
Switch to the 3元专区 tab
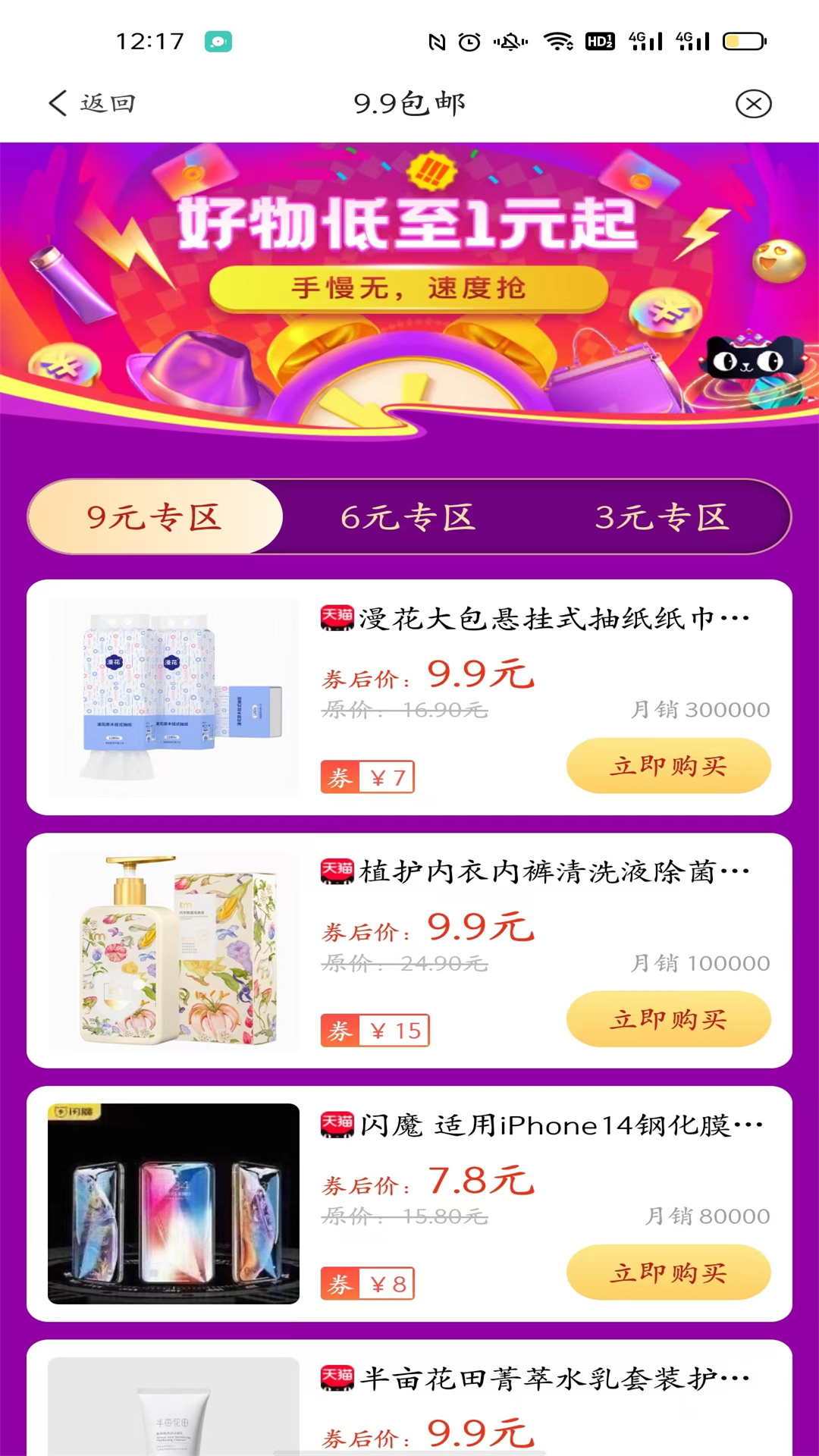tap(662, 517)
